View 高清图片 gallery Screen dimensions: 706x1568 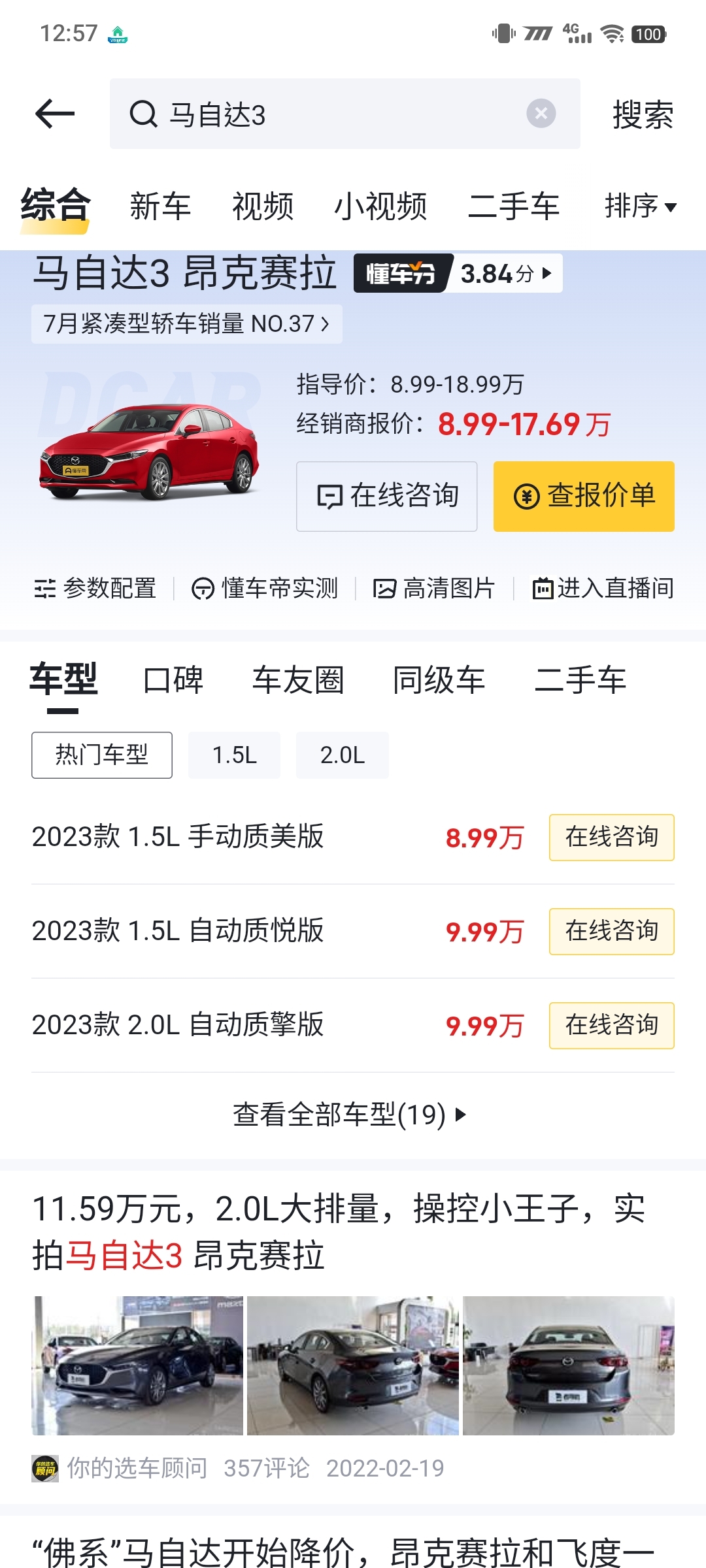pyautogui.click(x=434, y=588)
